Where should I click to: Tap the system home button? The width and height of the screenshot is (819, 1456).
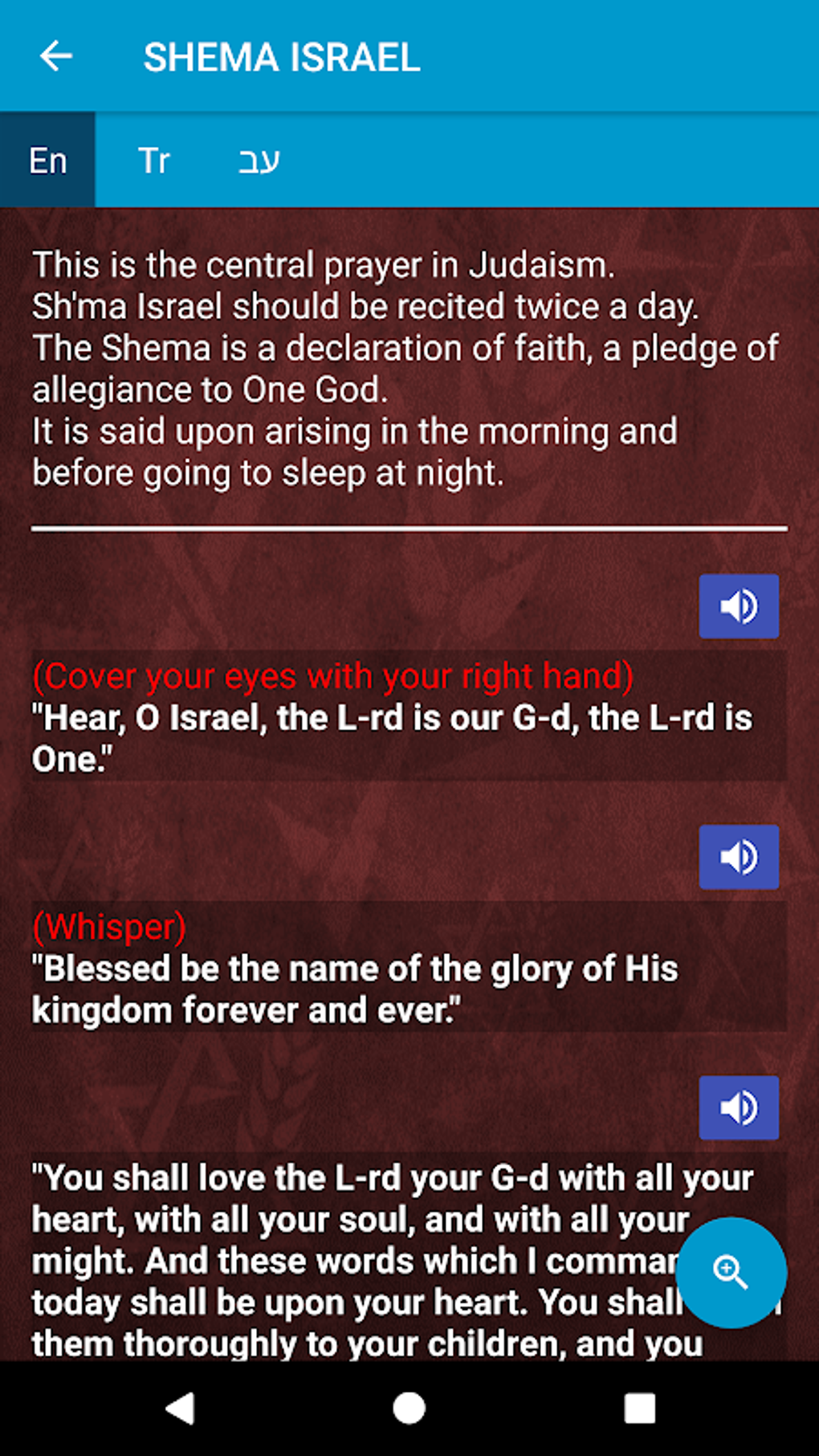(409, 1408)
